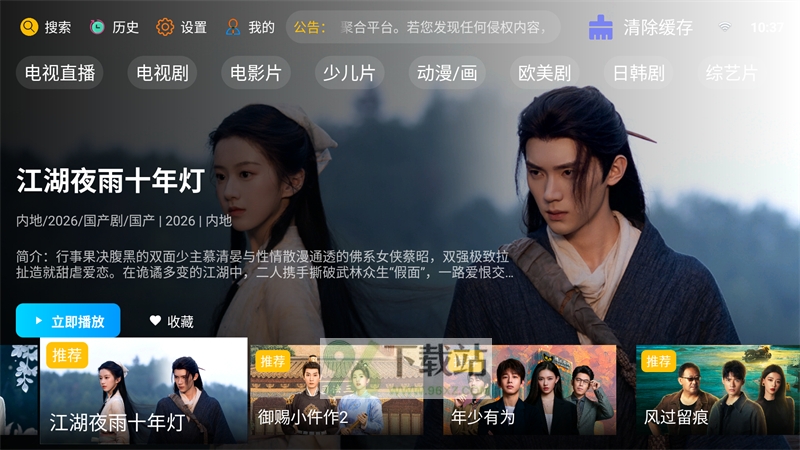Viewport: 800px width, 450px height.
Task: Open 历史 viewing history
Action: tap(113, 27)
